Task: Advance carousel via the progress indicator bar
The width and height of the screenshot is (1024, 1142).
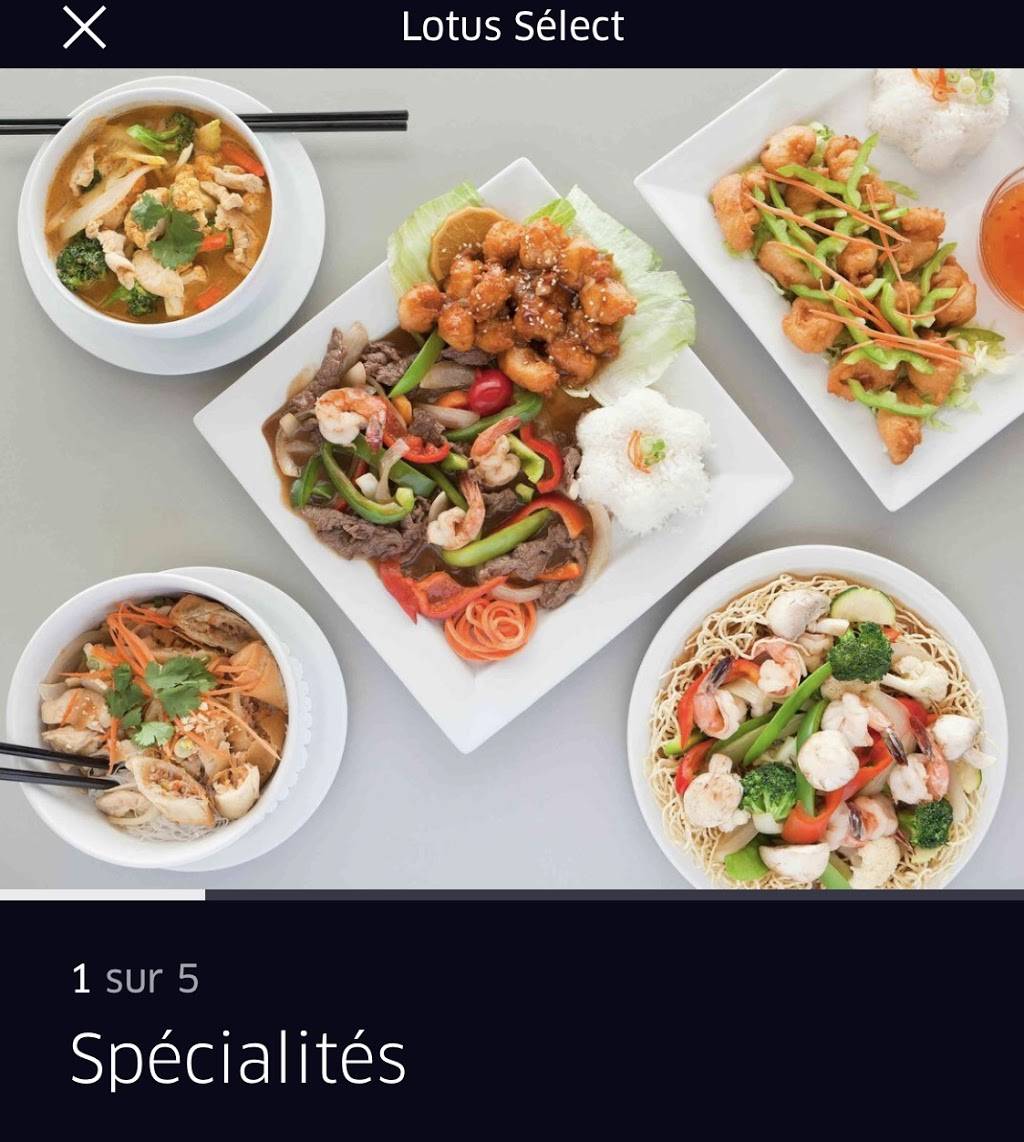Action: coord(512,891)
